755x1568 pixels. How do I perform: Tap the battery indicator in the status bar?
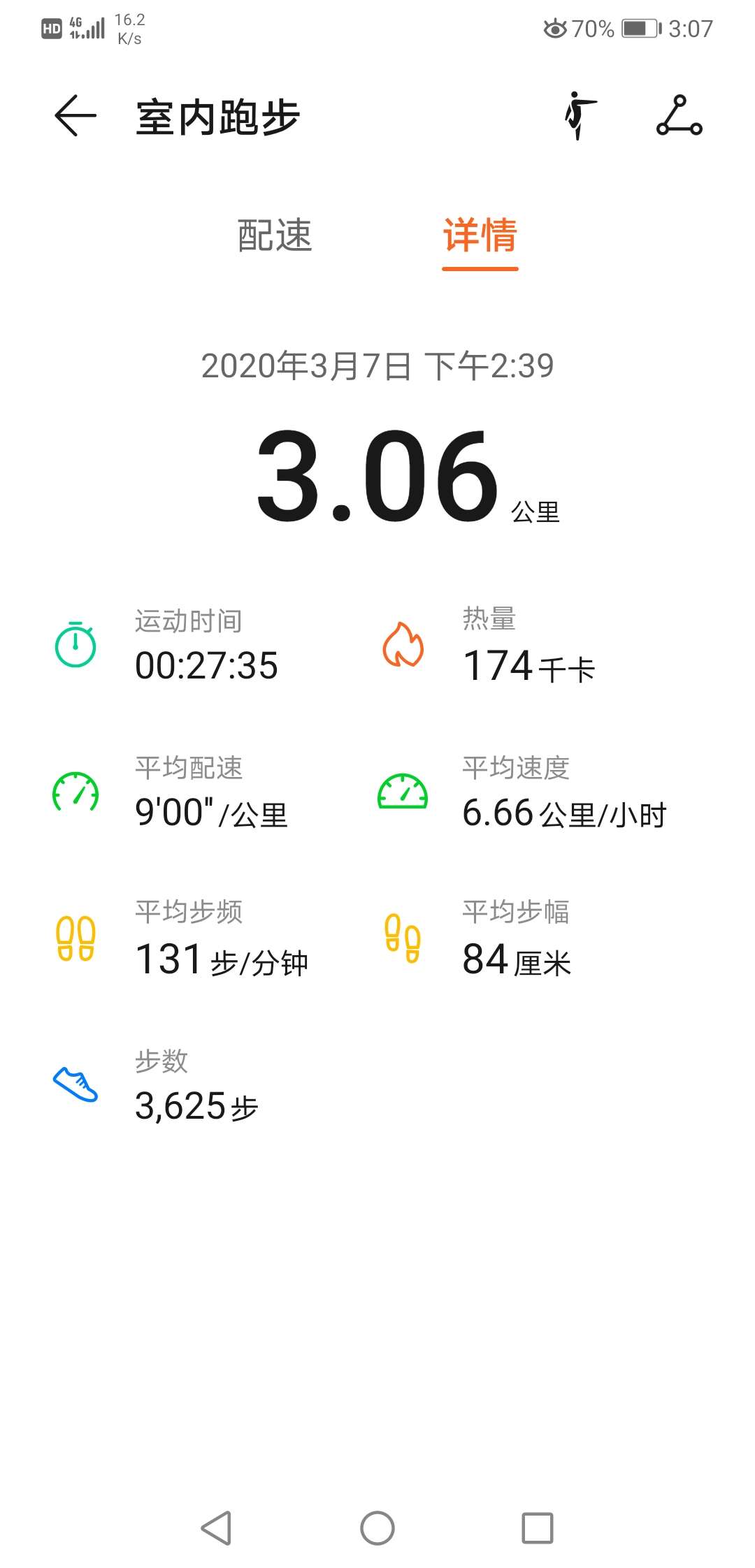coord(640,28)
